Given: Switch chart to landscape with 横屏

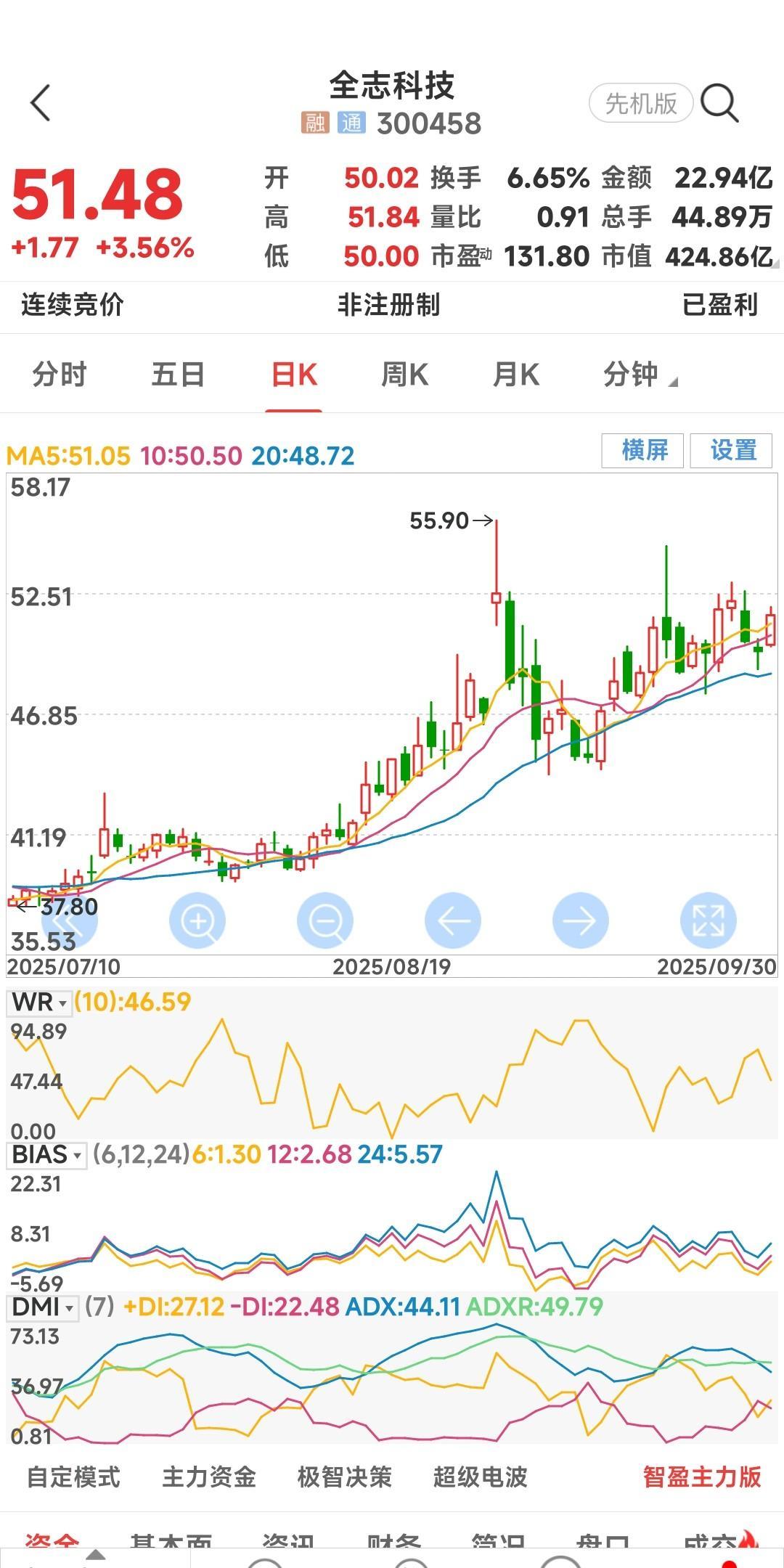Looking at the screenshot, I should pyautogui.click(x=643, y=450).
